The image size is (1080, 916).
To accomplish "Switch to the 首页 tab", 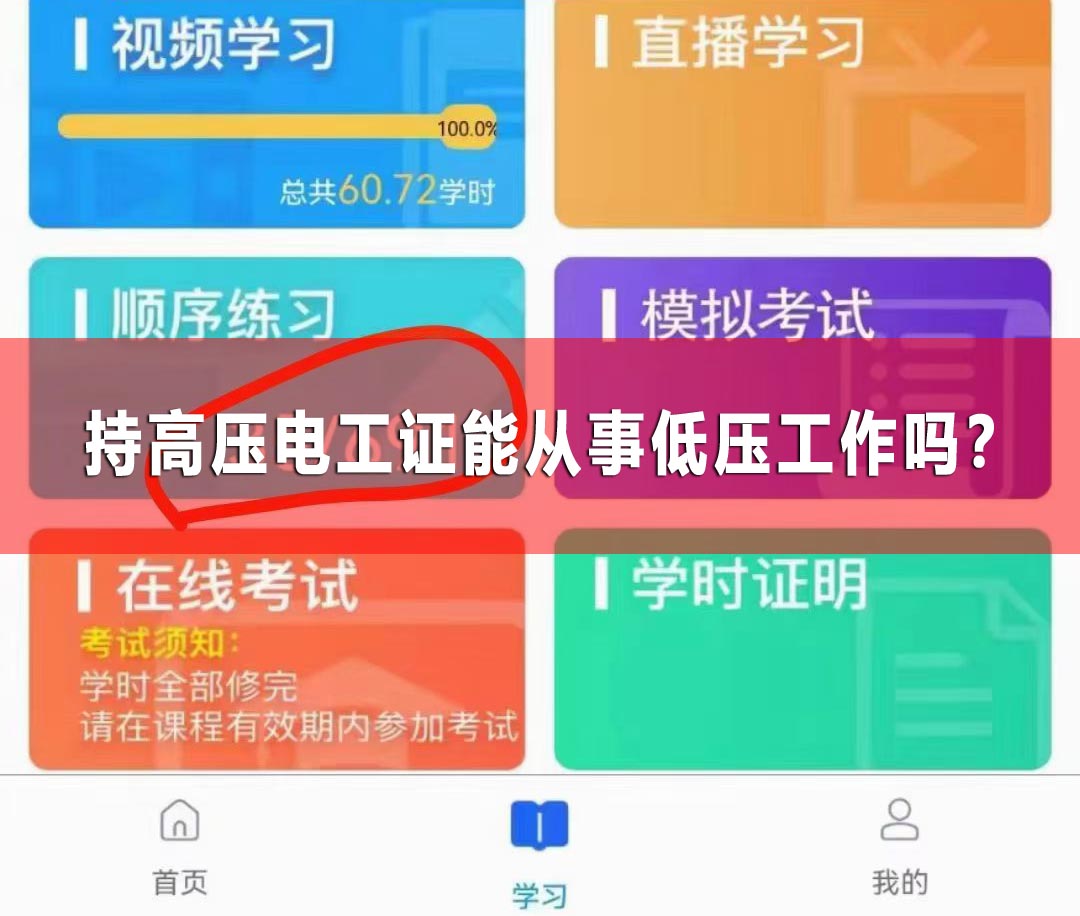I will [180, 846].
